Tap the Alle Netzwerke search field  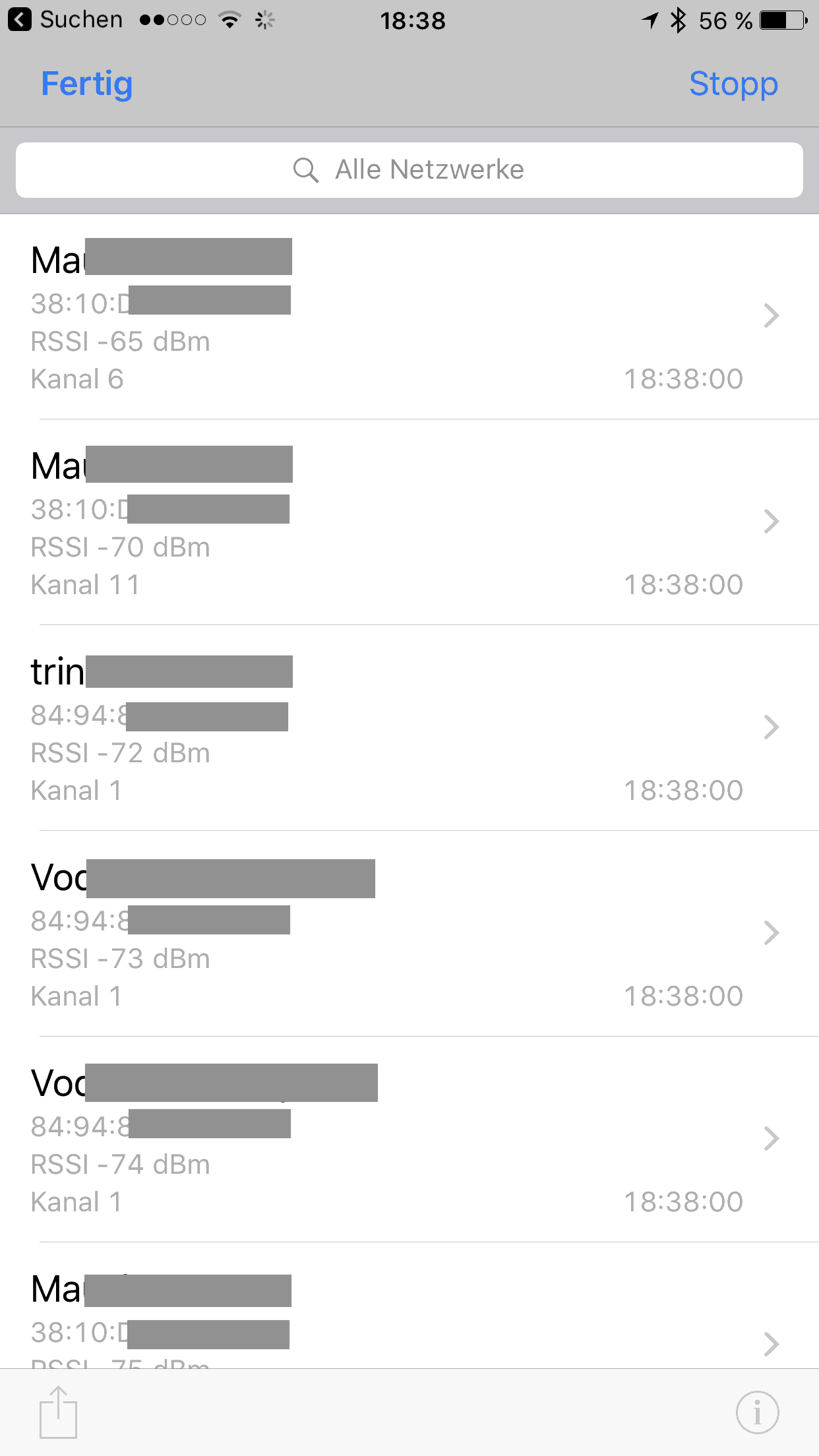click(409, 170)
